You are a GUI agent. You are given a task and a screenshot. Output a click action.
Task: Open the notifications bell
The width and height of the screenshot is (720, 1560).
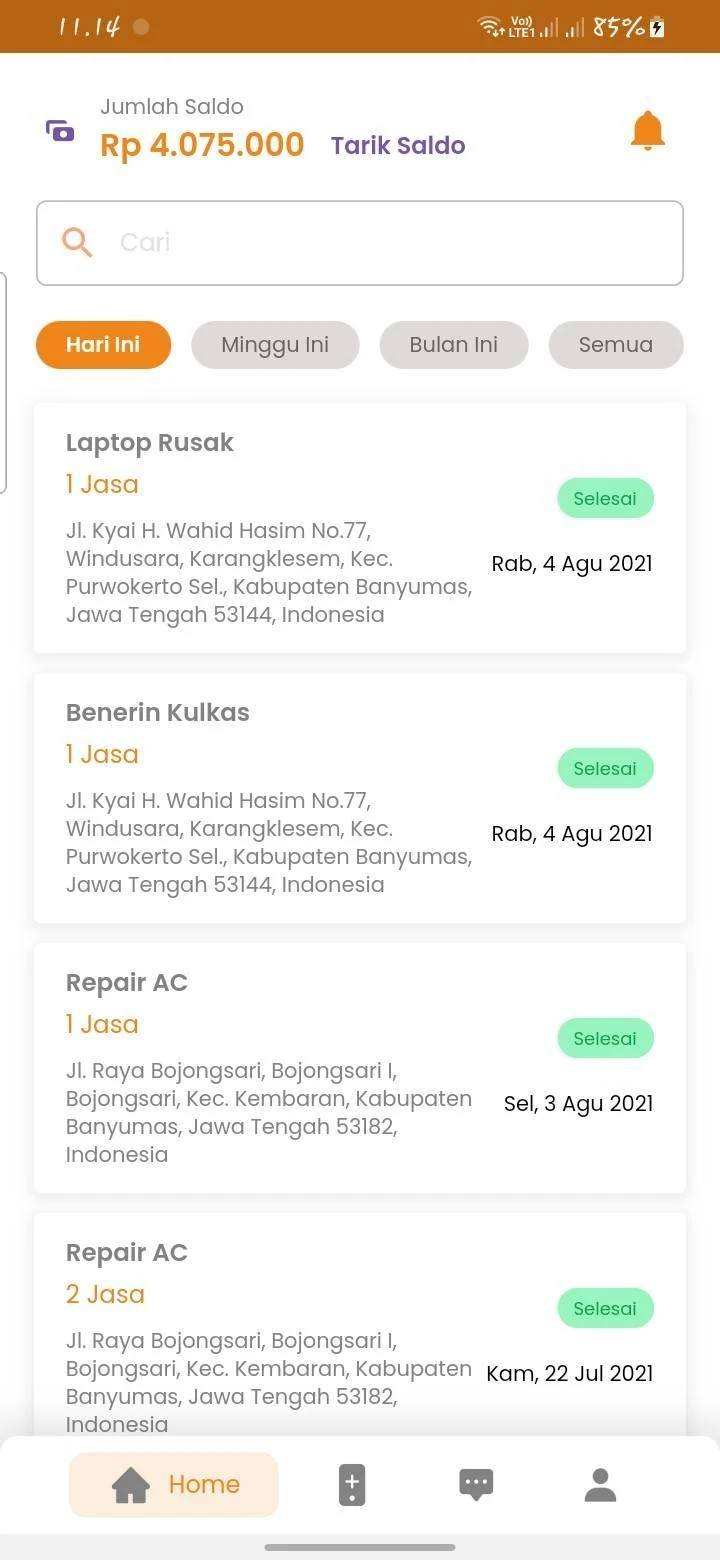click(648, 131)
